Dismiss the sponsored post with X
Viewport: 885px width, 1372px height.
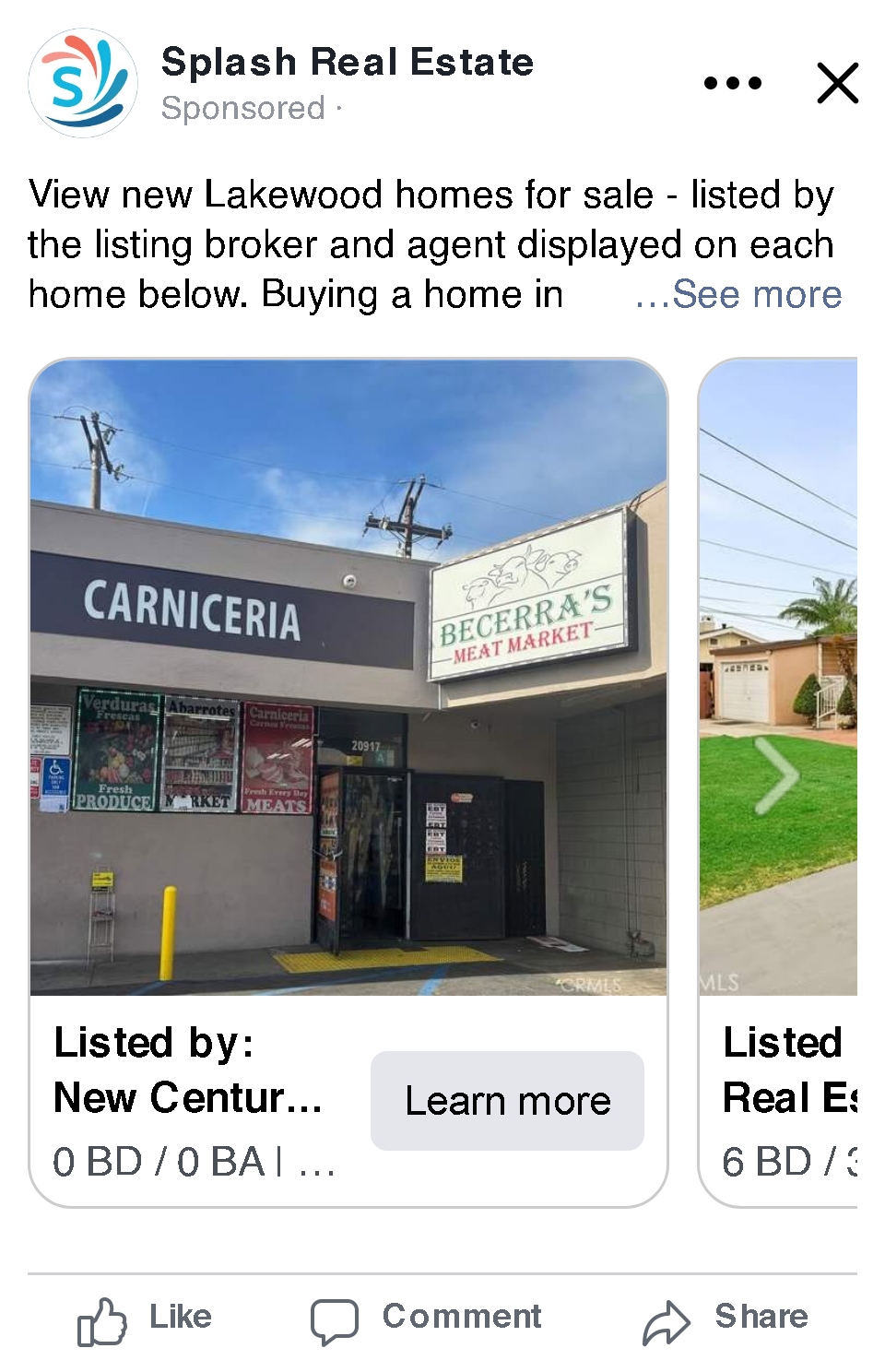pyautogui.click(x=837, y=83)
